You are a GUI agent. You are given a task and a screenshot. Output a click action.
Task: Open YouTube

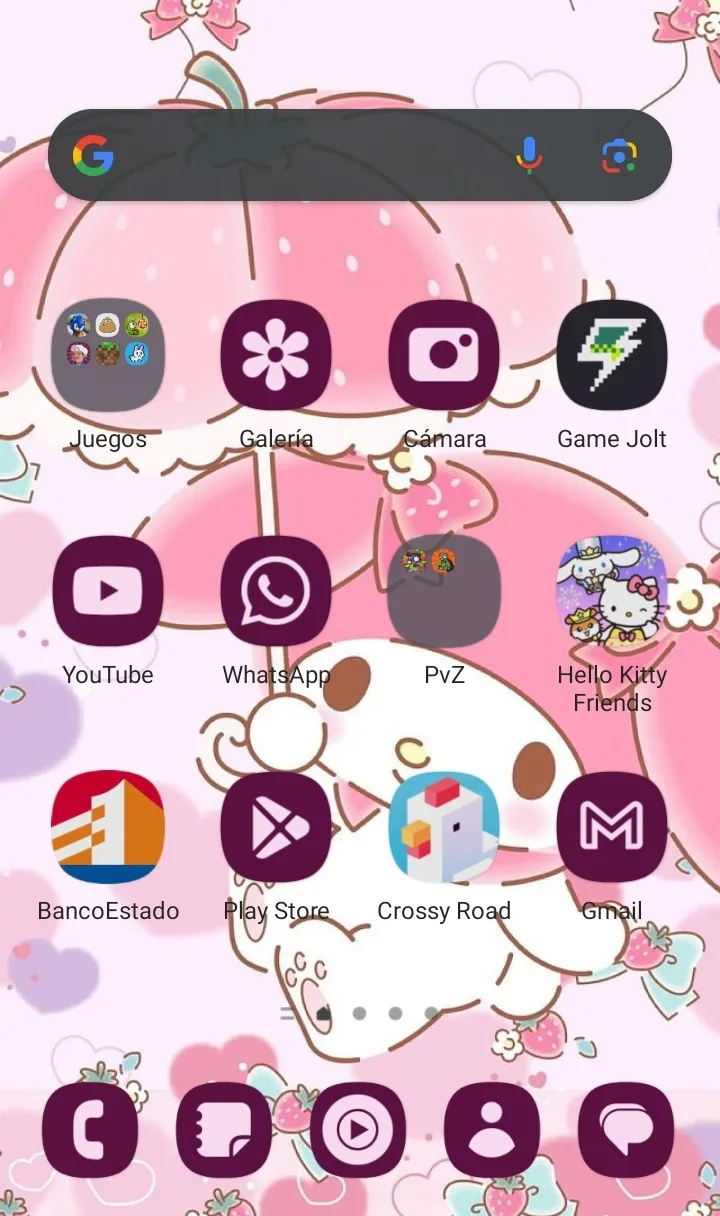coord(108,591)
